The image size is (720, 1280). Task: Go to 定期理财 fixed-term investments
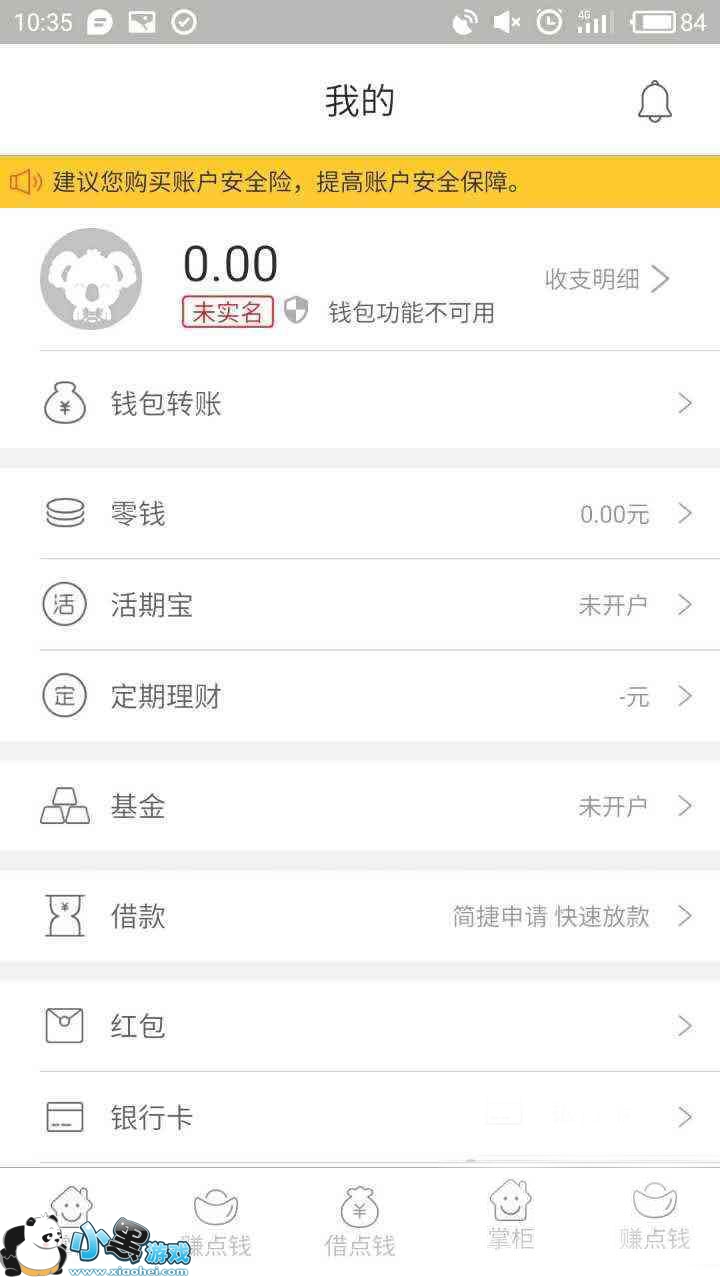360,696
